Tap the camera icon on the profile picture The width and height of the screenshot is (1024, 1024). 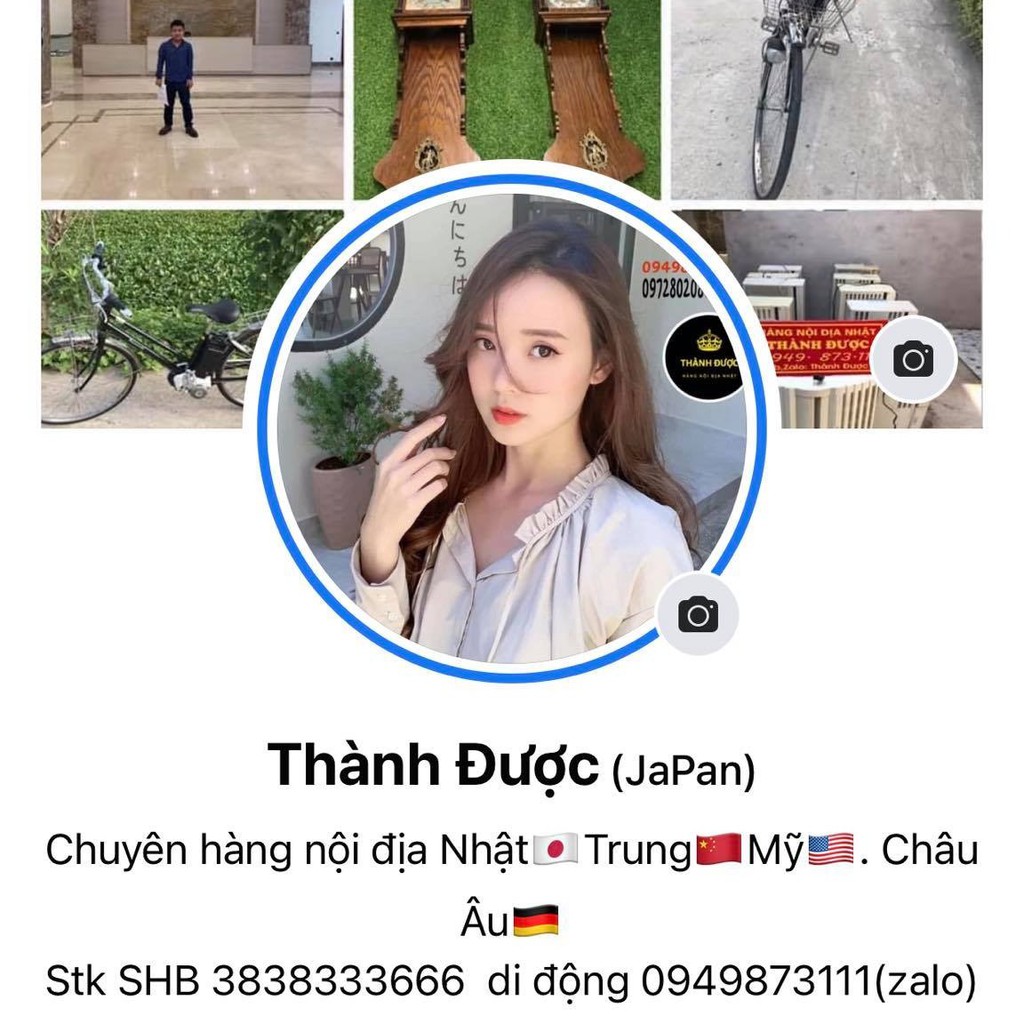698,614
